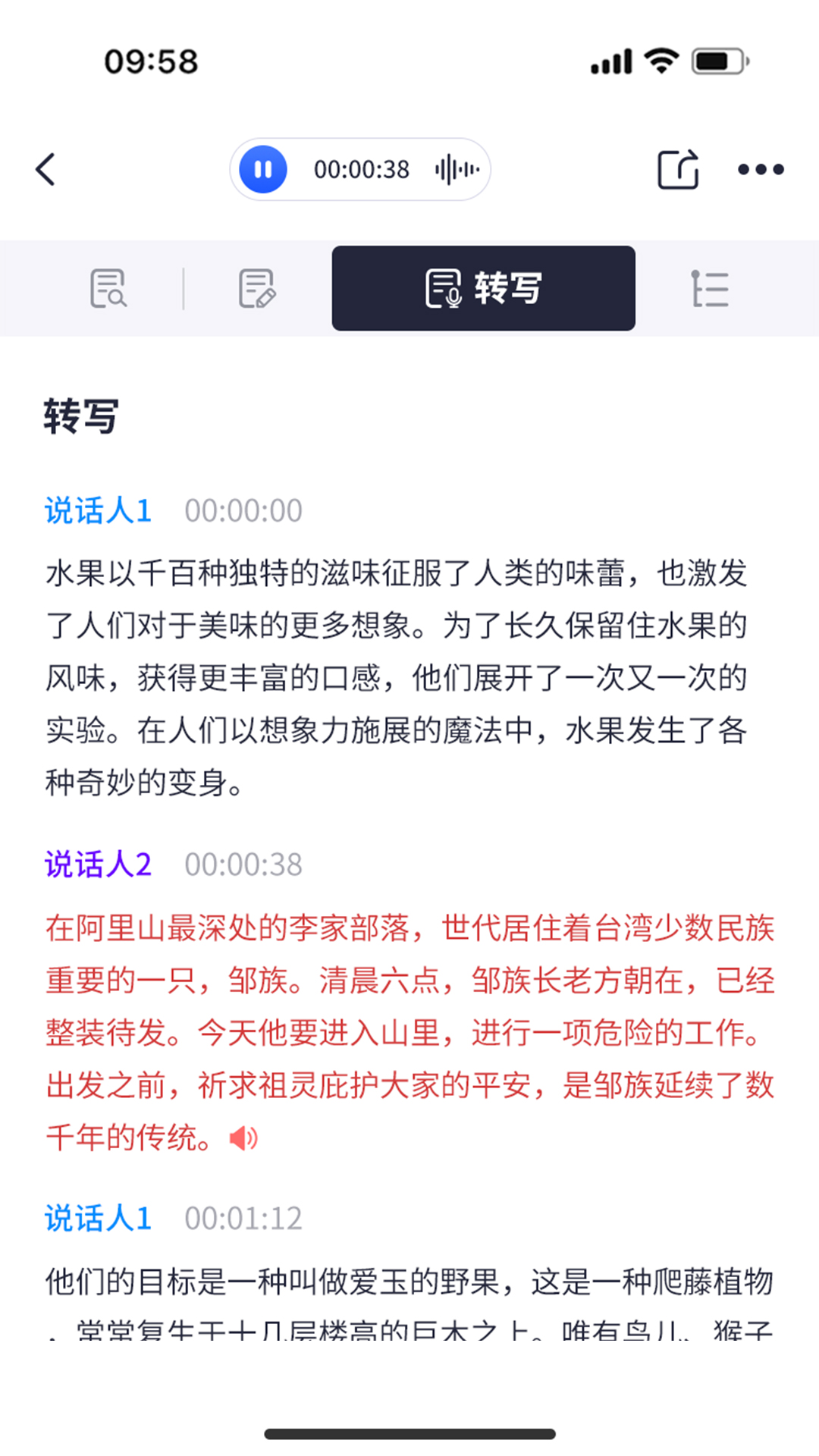The image size is (819, 1456).
Task: Tap timestamp 00:00:00 of 说话人1
Action: pyautogui.click(x=243, y=510)
